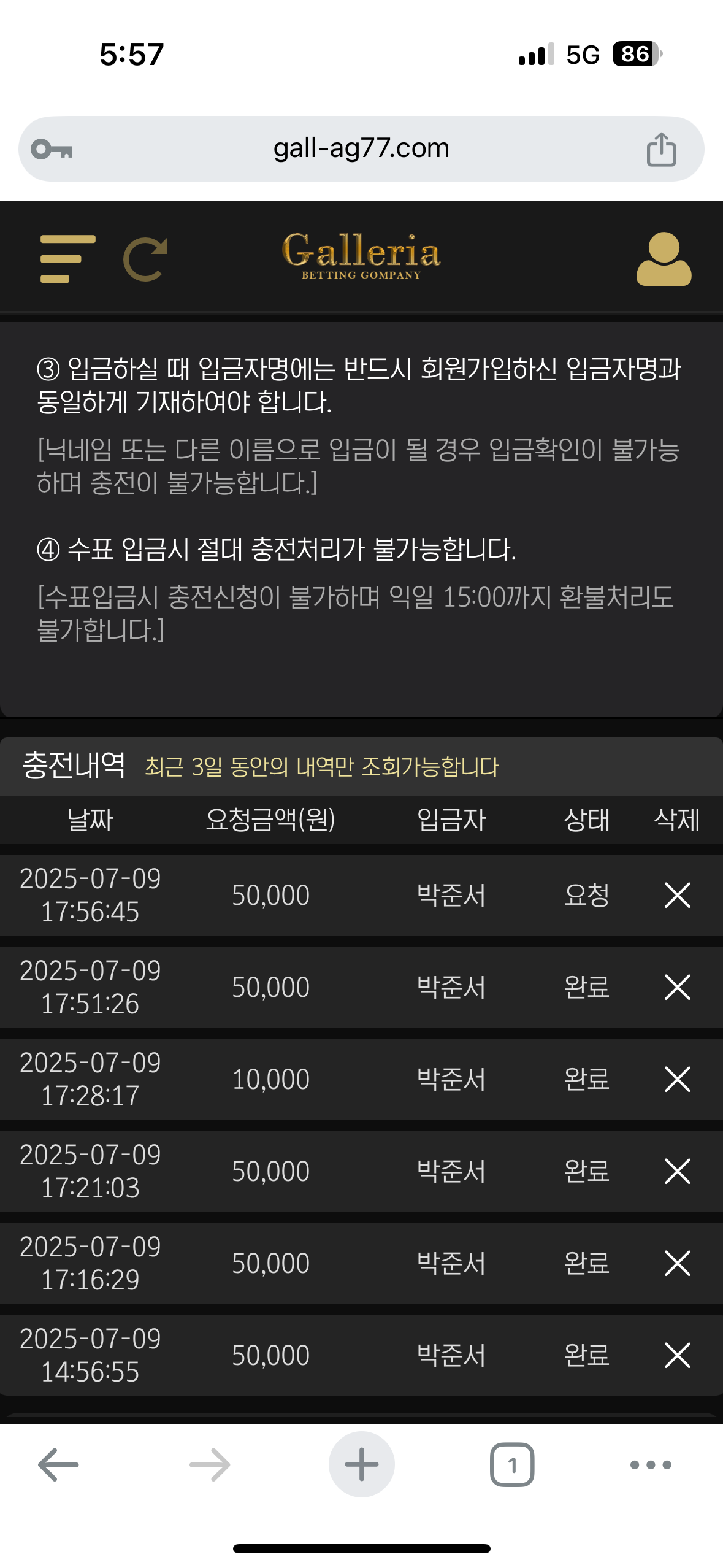This screenshot has height=1568, width=723.
Task: Tap the gall-ag77.com address bar
Action: [361, 148]
